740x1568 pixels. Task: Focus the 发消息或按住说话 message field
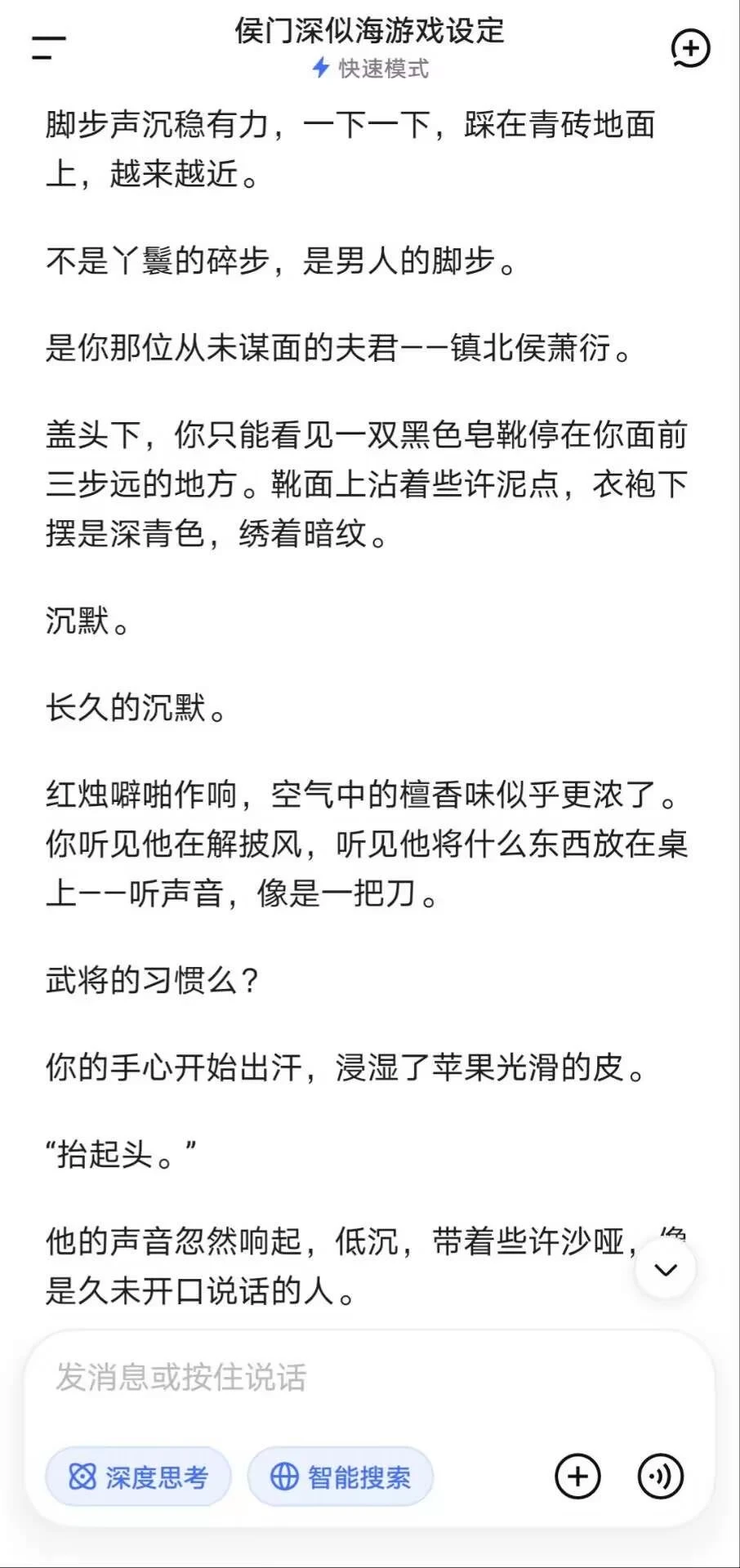pos(370,1378)
